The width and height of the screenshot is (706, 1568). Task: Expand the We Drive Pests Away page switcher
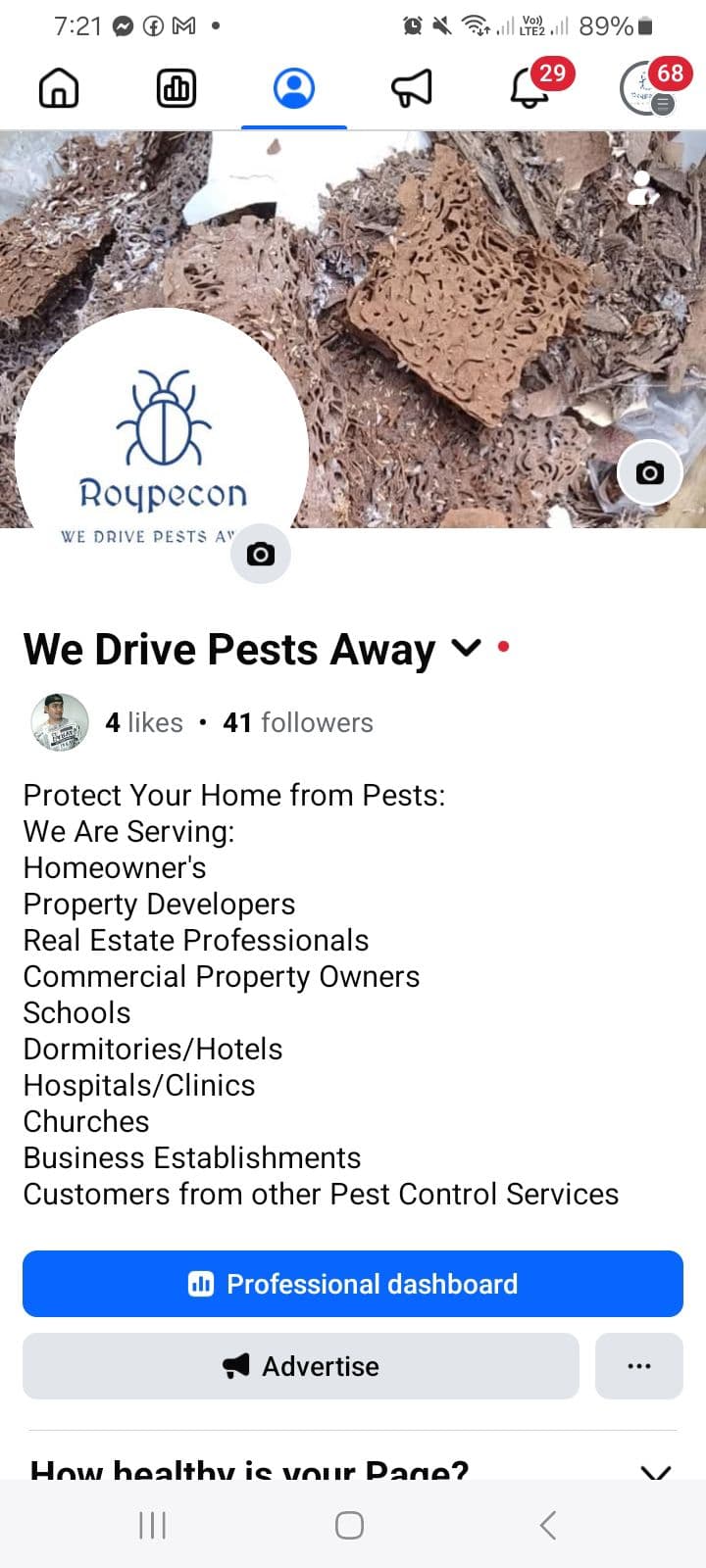tap(466, 648)
